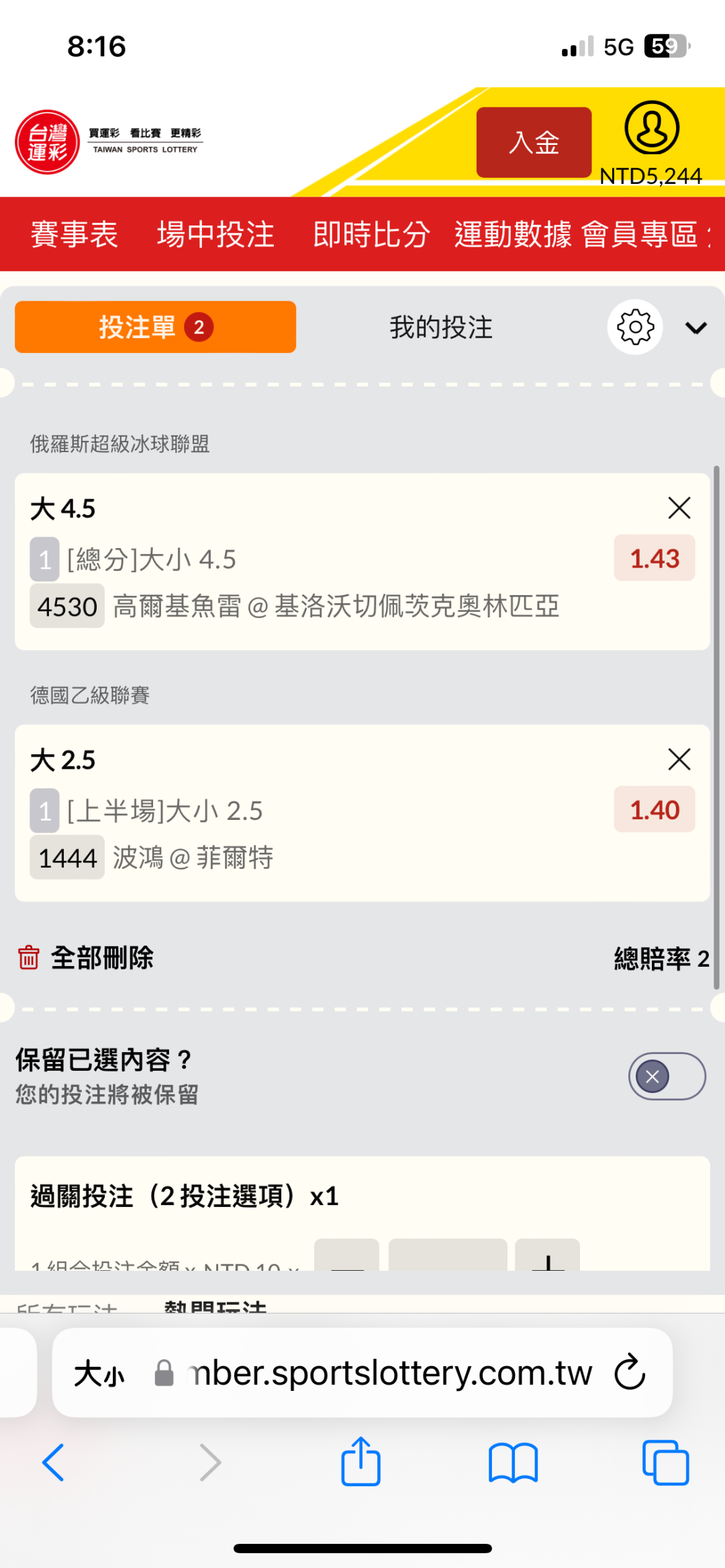Open the user account icon
The image size is (725, 1568).
tap(652, 127)
